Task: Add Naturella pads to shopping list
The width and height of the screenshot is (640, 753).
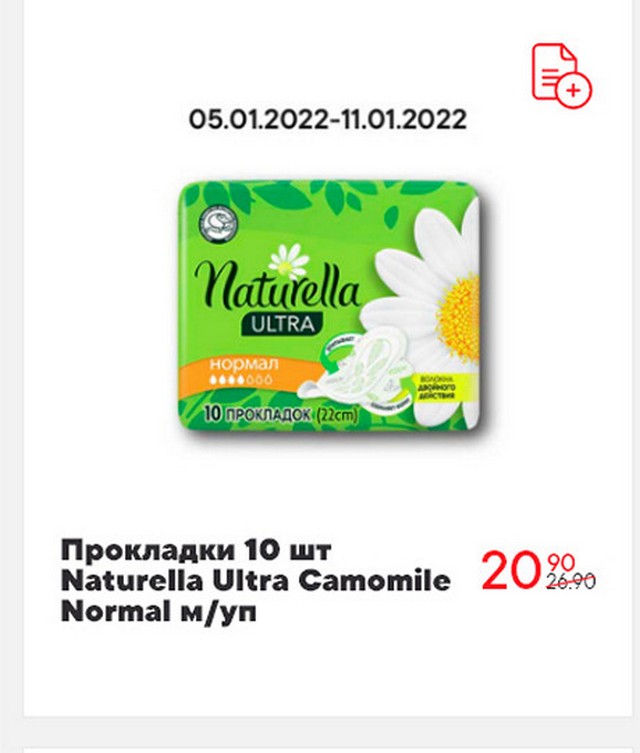Action: [561, 73]
